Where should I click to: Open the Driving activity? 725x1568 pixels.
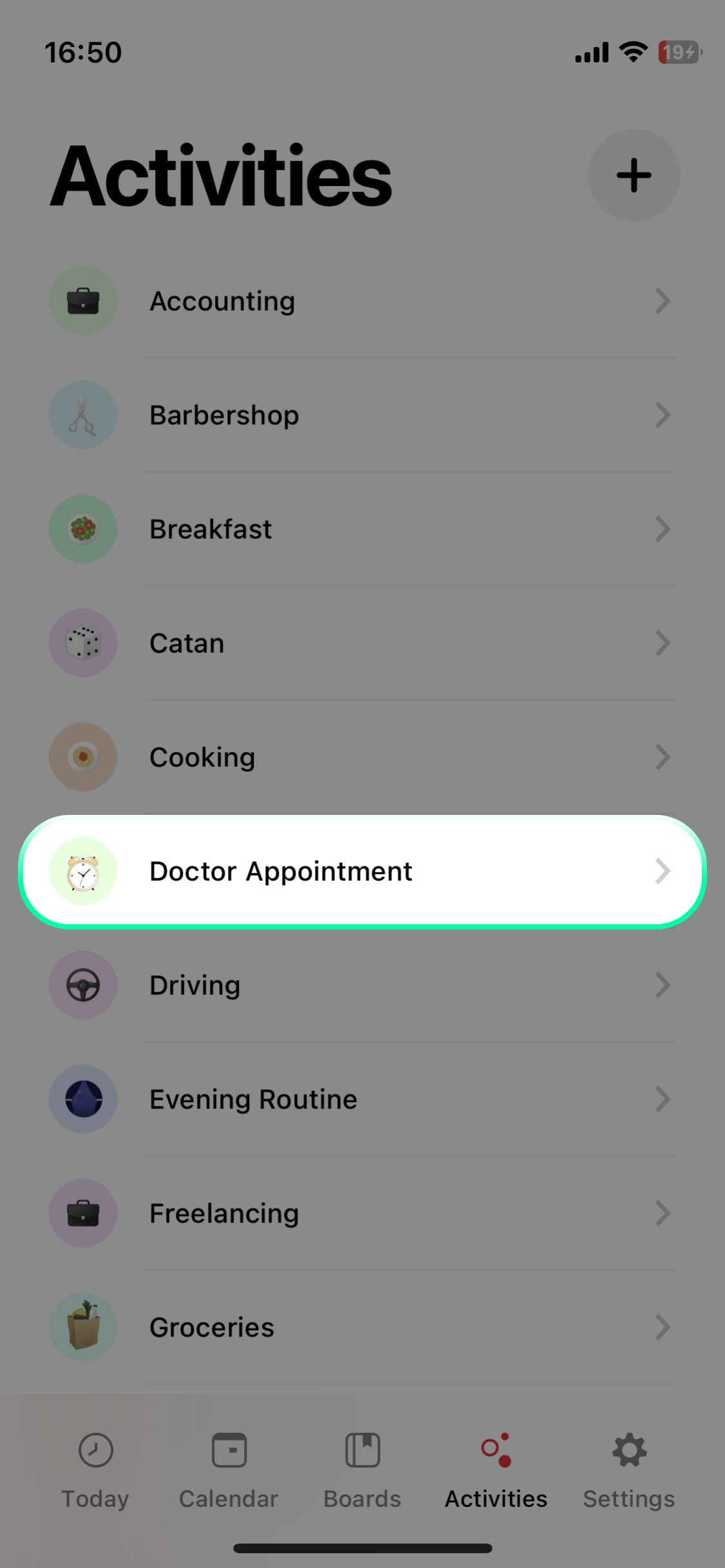click(x=362, y=985)
